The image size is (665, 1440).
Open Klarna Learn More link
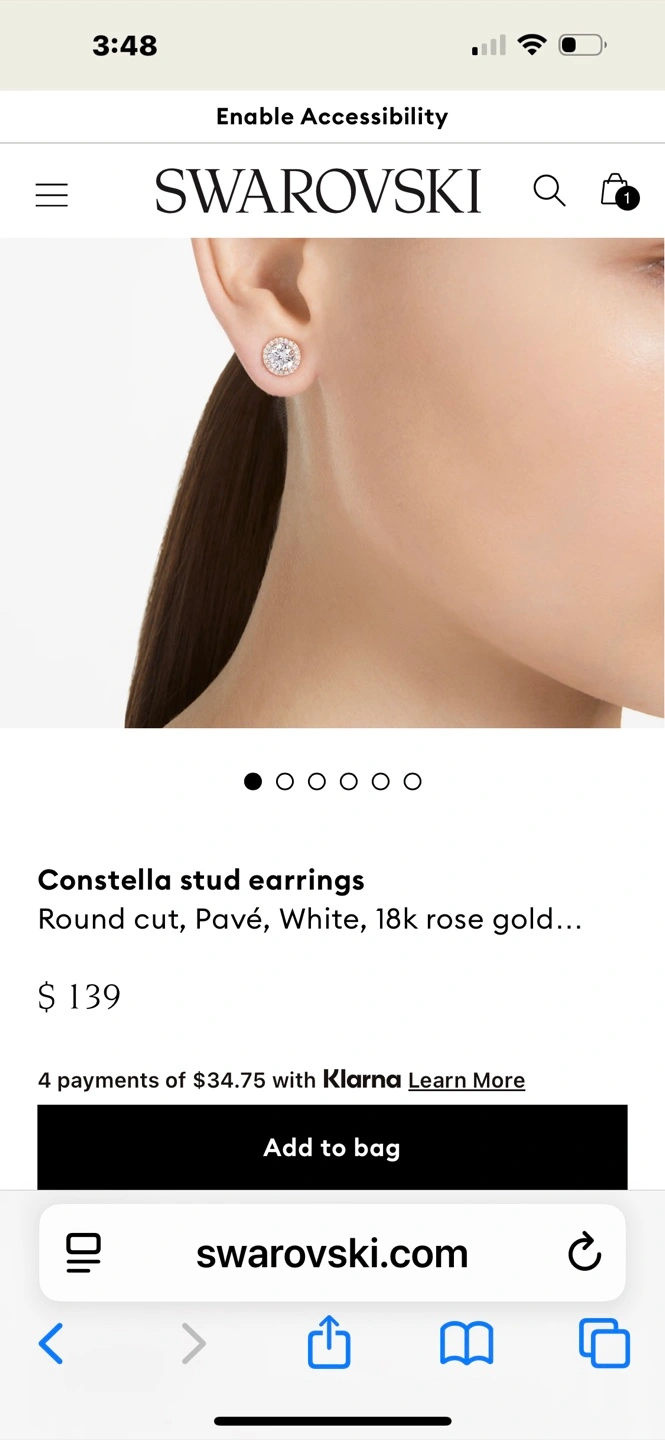click(466, 1081)
